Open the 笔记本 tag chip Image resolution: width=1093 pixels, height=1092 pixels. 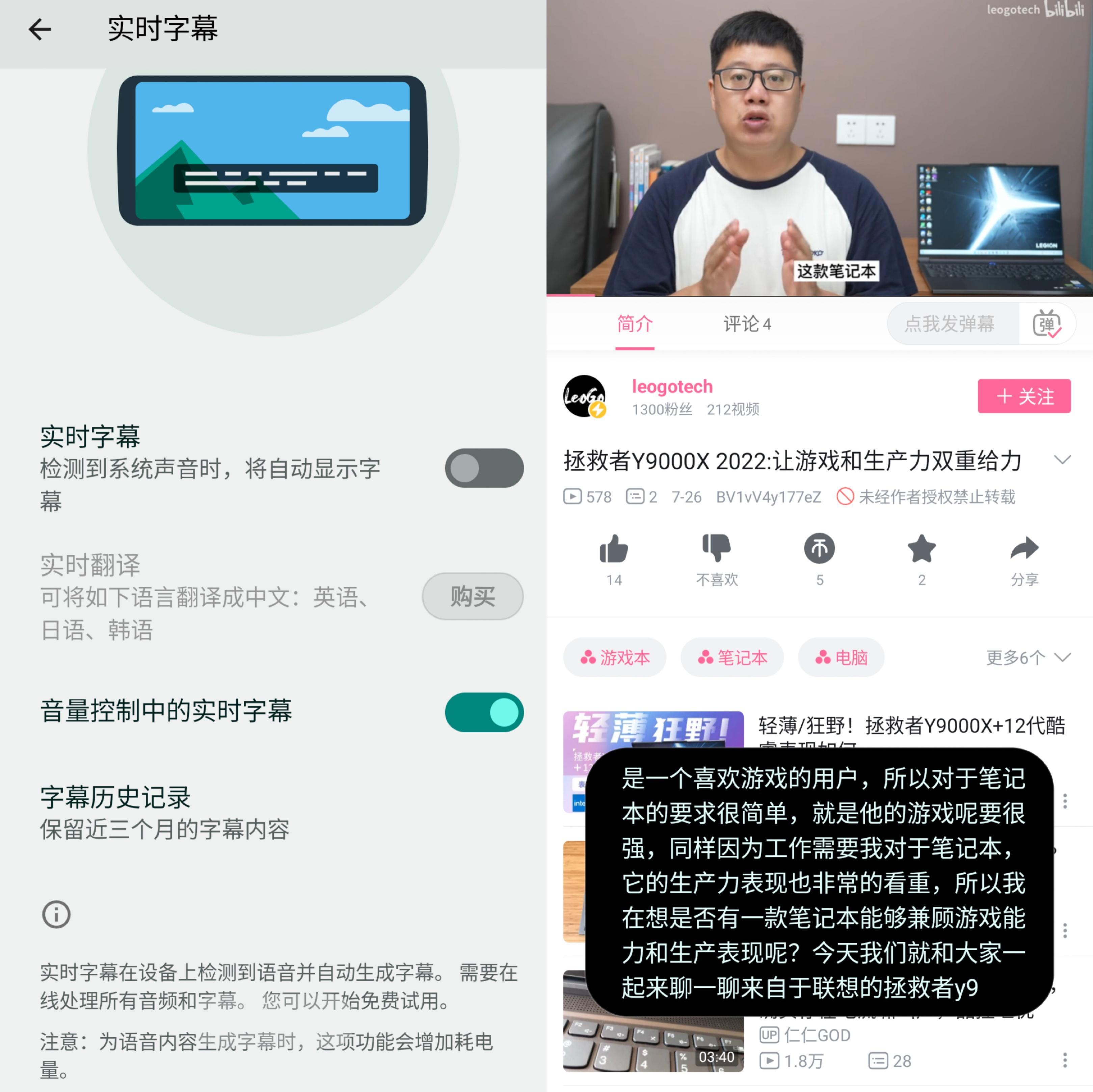(x=732, y=657)
